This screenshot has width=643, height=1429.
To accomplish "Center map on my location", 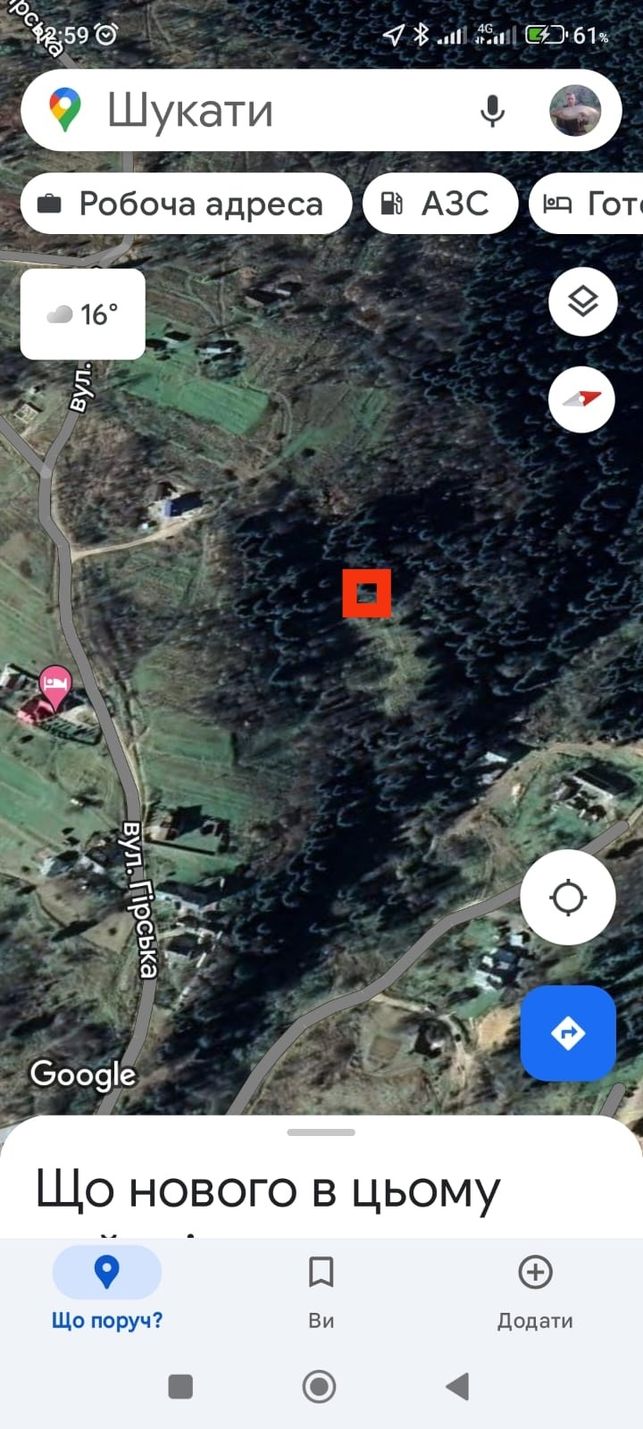I will [x=568, y=897].
